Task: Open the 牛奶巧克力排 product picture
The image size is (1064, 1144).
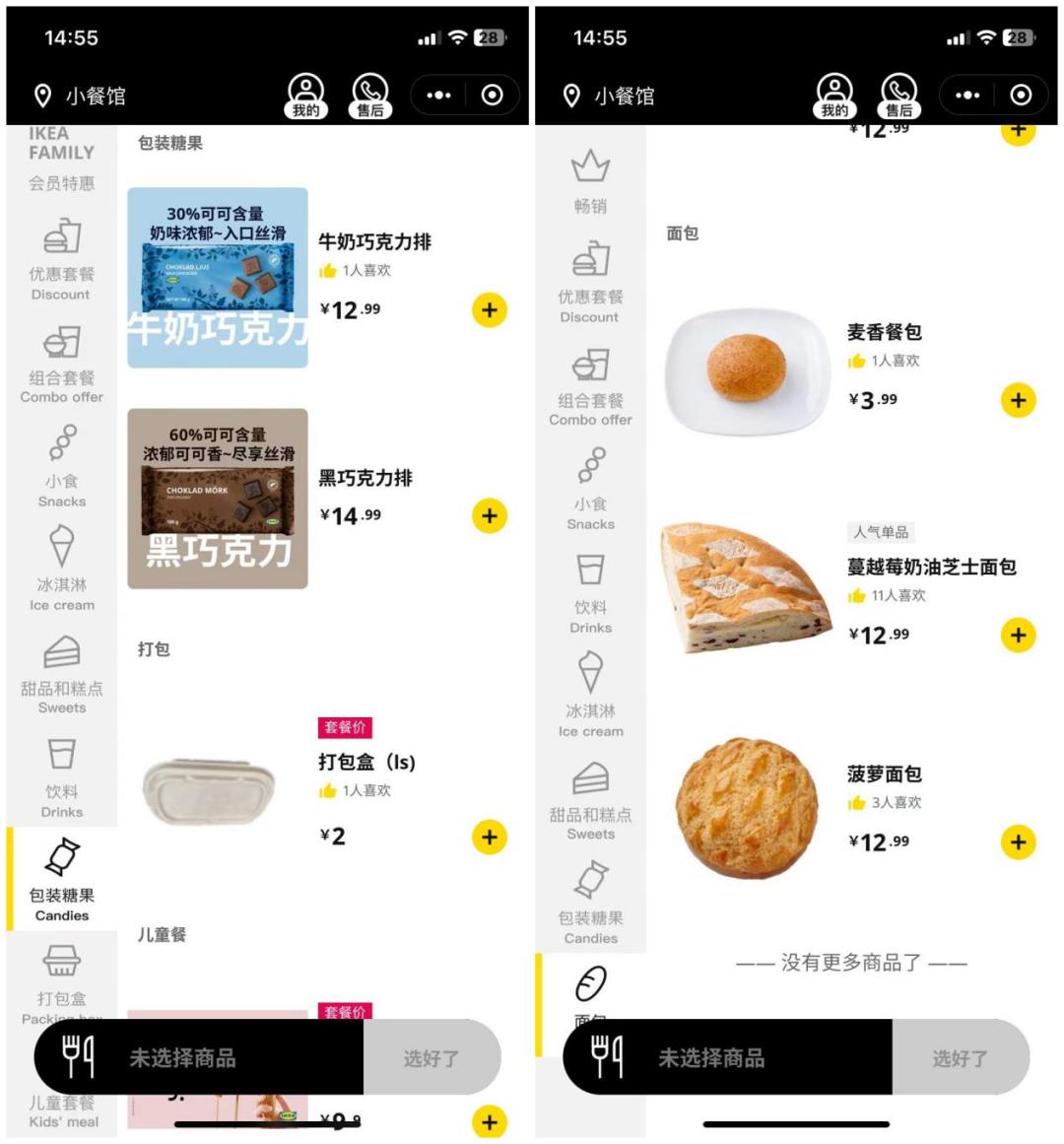Action: coord(218,278)
